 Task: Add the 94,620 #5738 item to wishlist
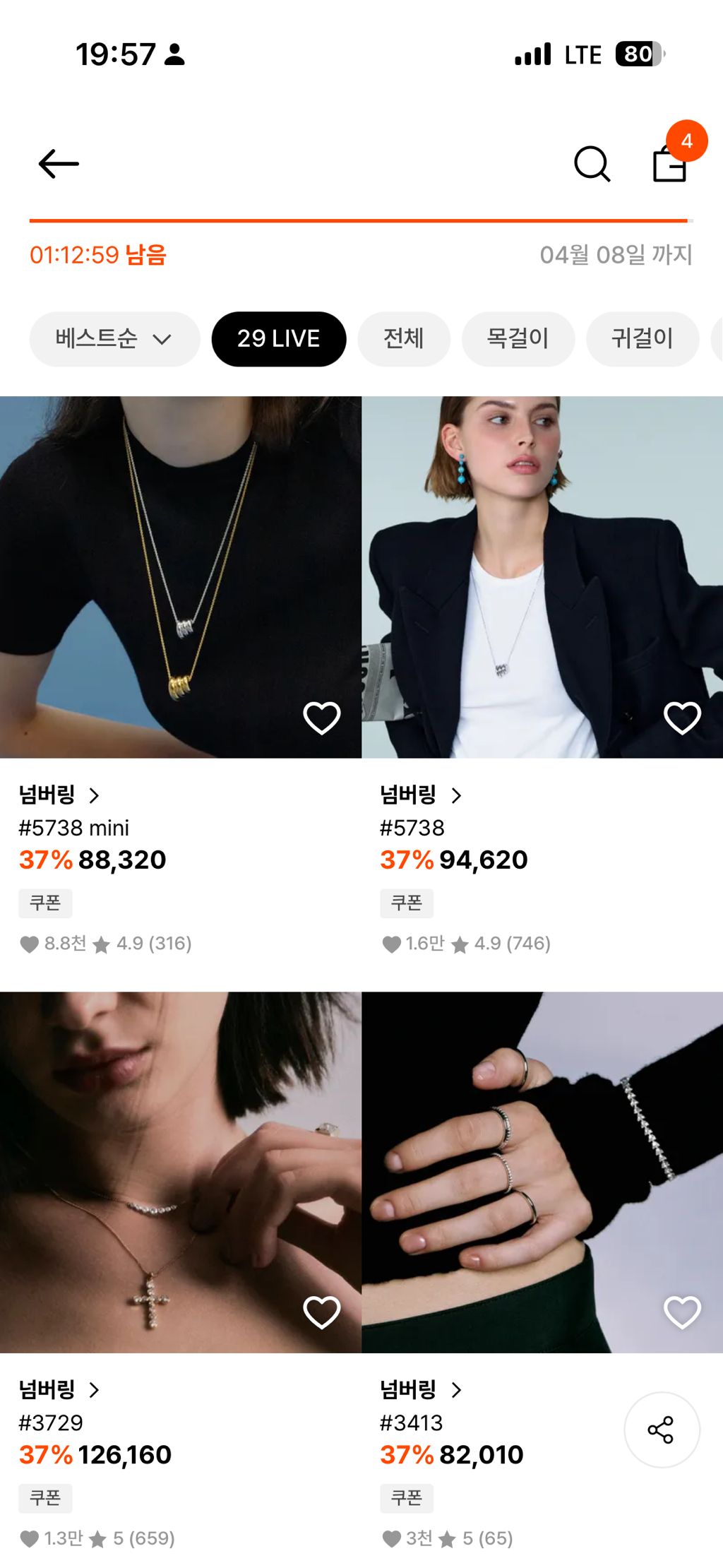pos(682,718)
